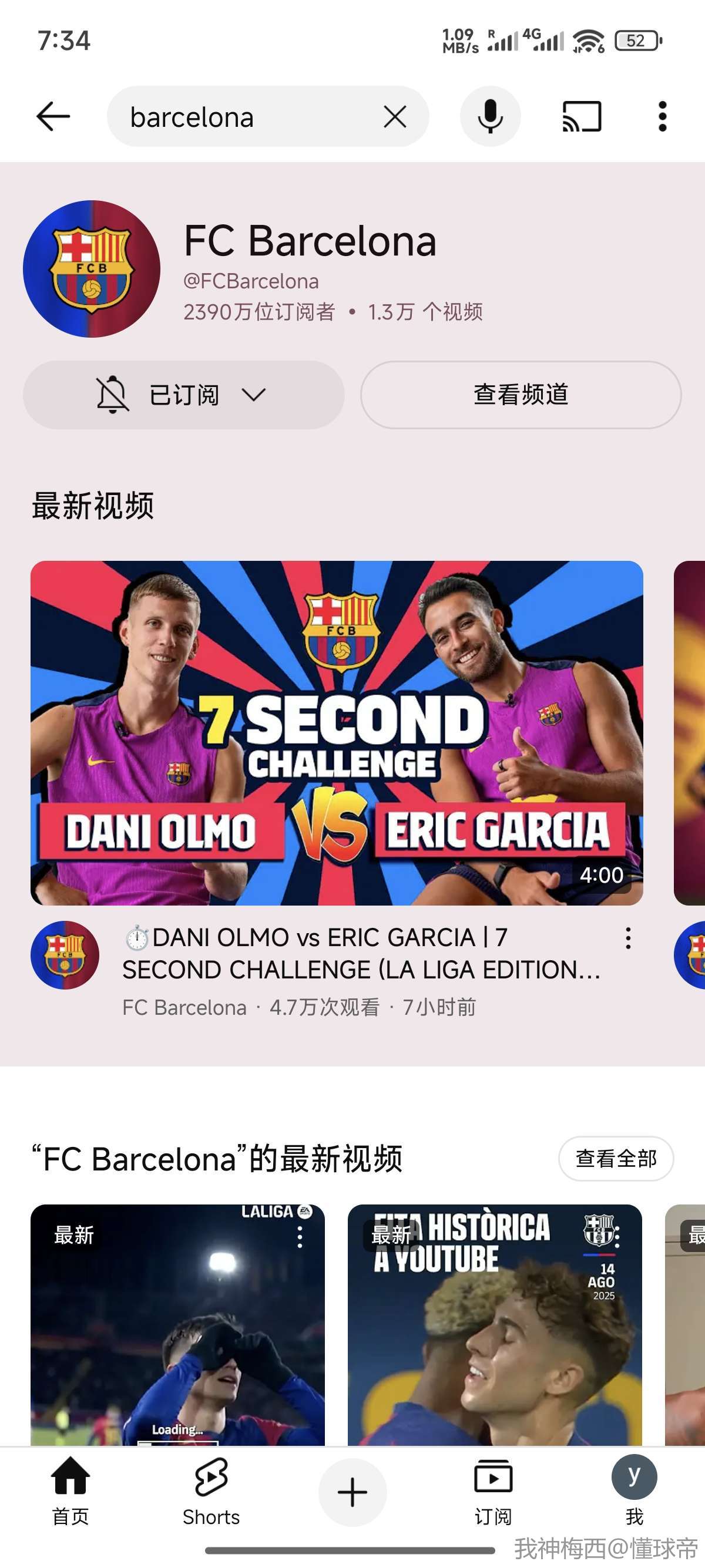Screen dimensions: 705x1568
Task: Open the FC Barcelona channel avatar
Action: (91, 268)
